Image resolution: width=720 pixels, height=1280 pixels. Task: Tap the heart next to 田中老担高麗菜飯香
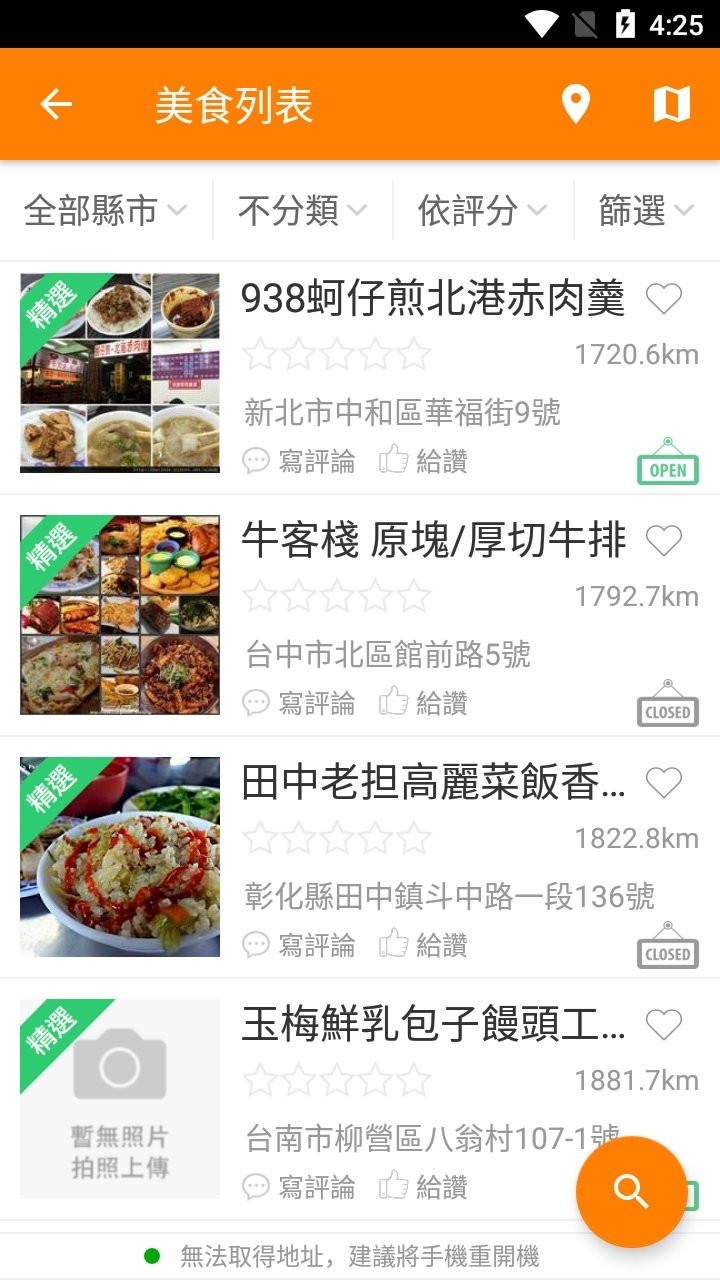(664, 782)
